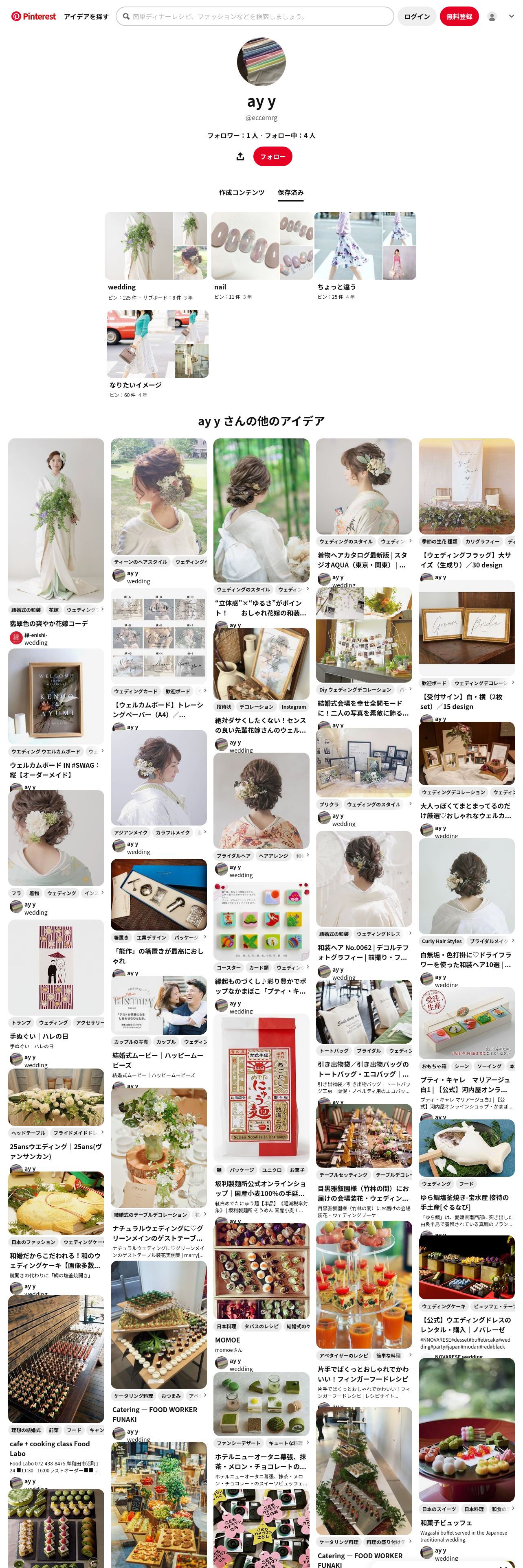
Task: Open アイデアを探す link
Action: pos(86,16)
